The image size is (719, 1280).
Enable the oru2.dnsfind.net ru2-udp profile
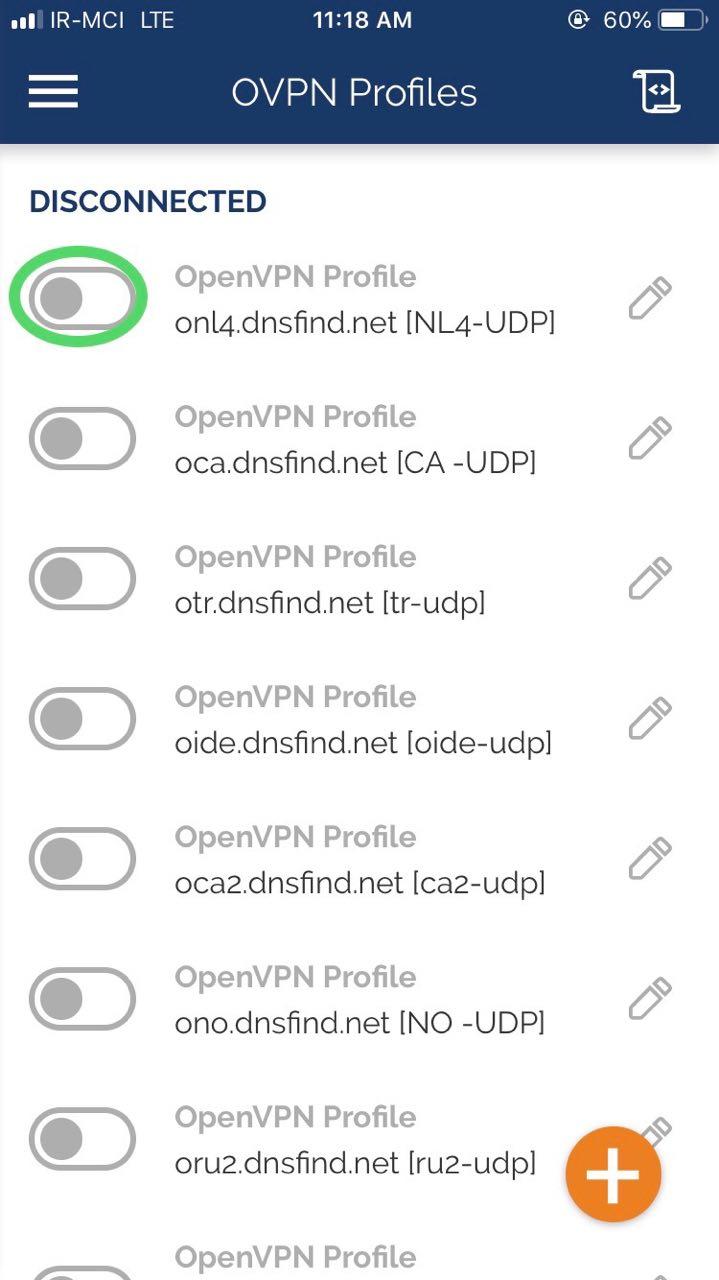82,1139
